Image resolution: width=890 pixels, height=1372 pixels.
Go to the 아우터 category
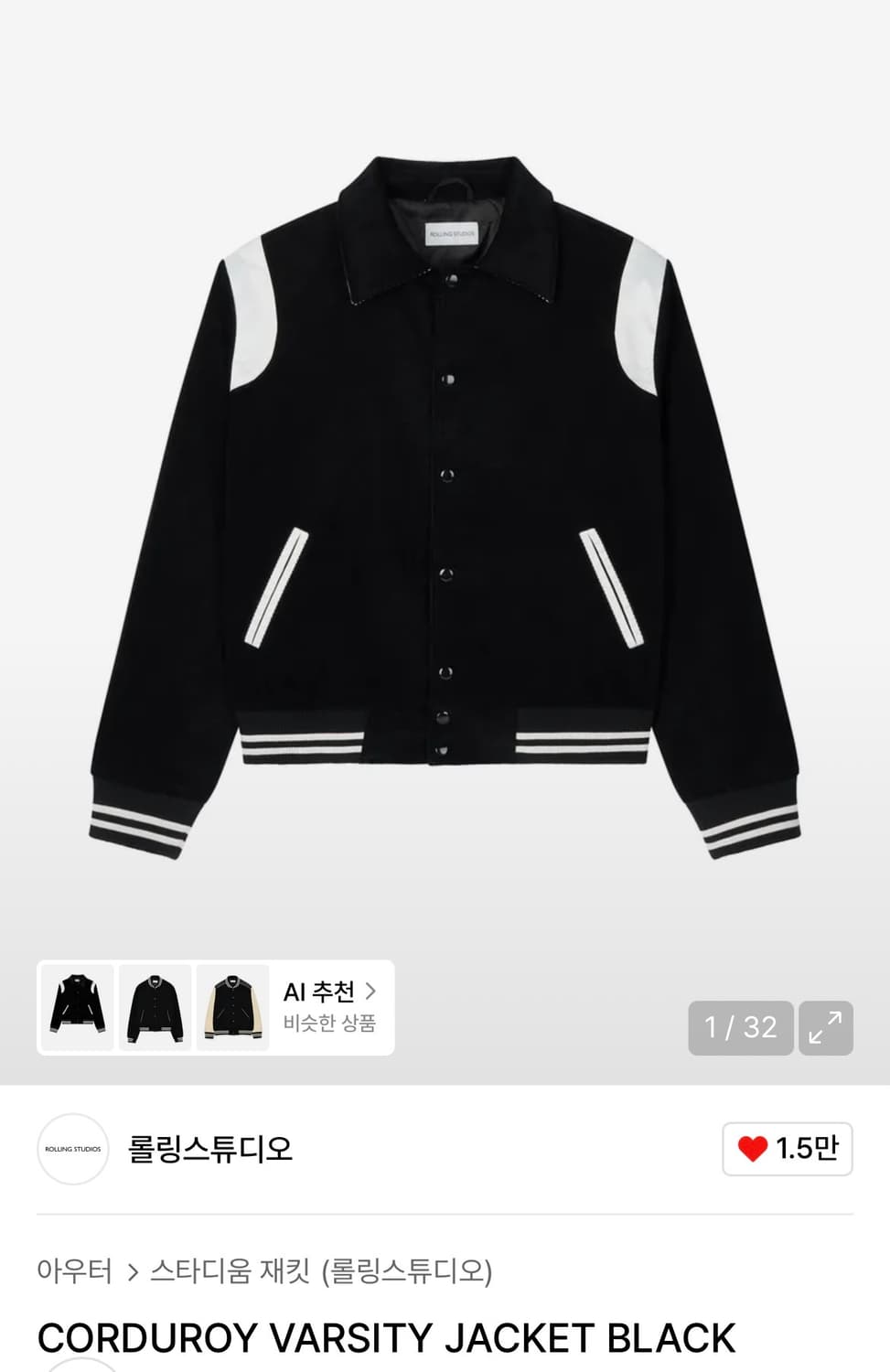[x=74, y=1270]
